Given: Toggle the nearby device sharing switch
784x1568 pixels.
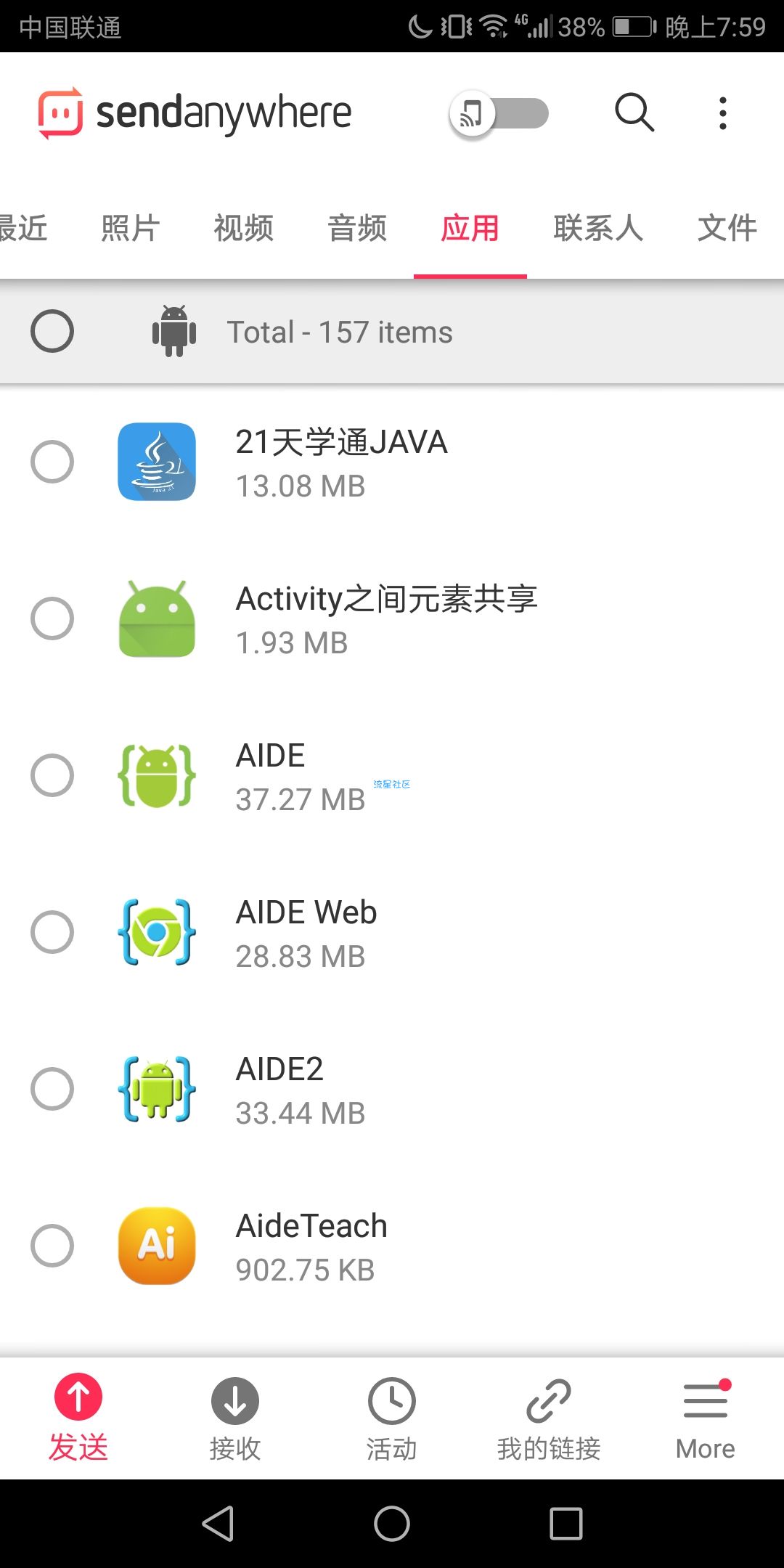Looking at the screenshot, I should click(499, 113).
